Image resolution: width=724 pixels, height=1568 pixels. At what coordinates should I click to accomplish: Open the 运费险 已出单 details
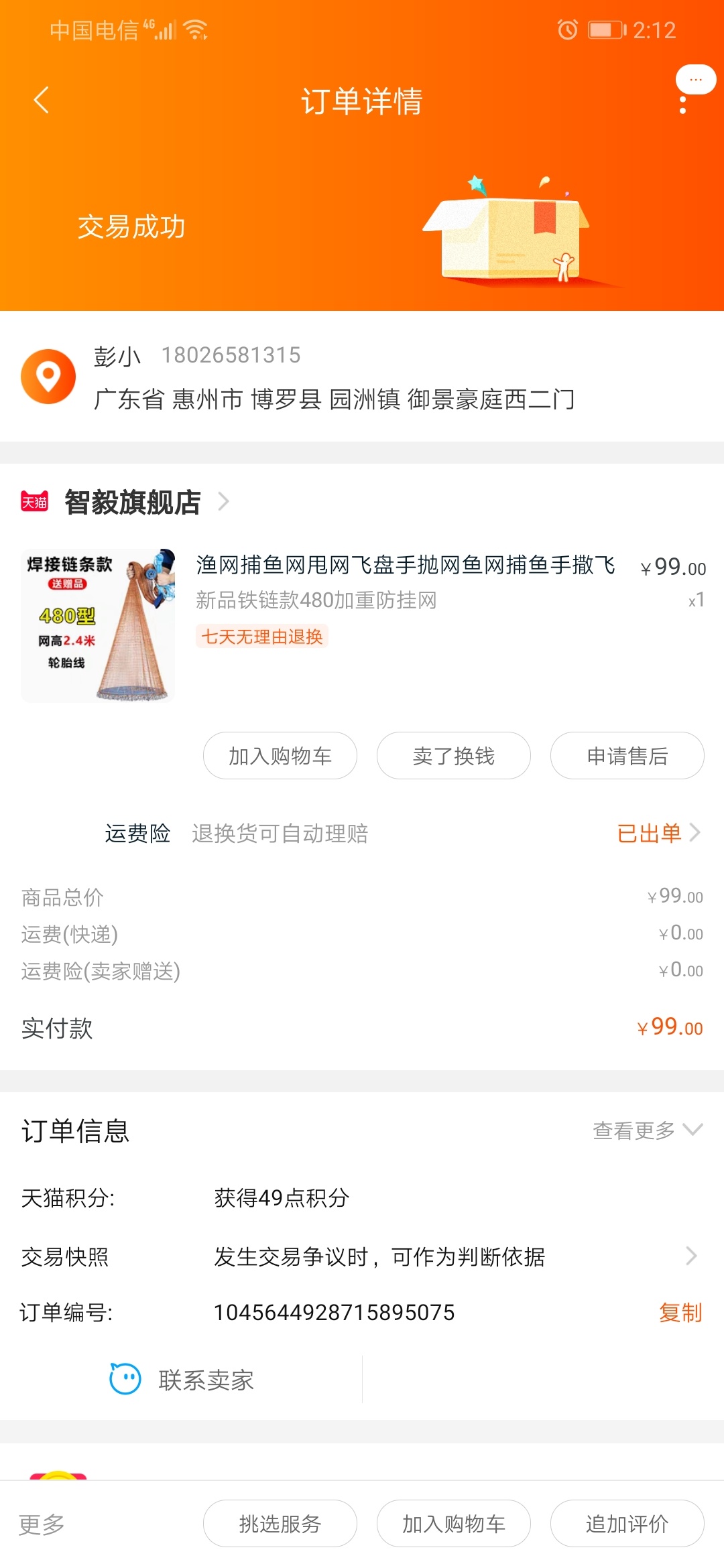657,833
